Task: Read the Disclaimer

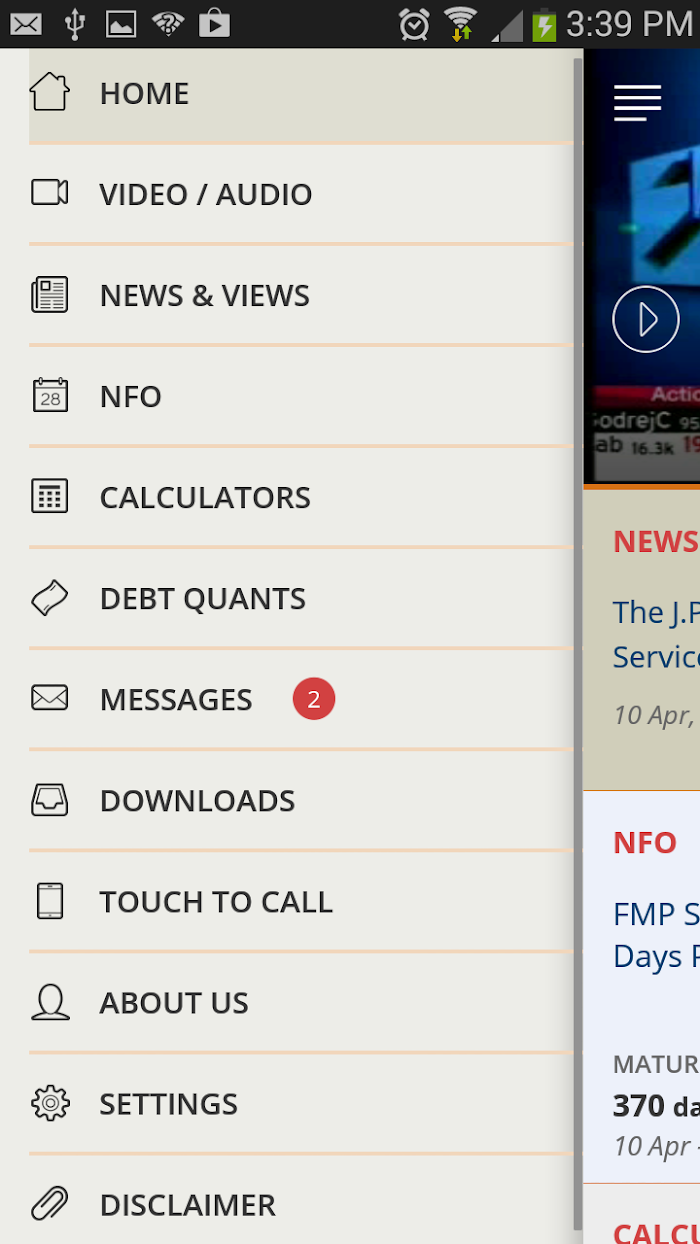Action: coord(187,1205)
